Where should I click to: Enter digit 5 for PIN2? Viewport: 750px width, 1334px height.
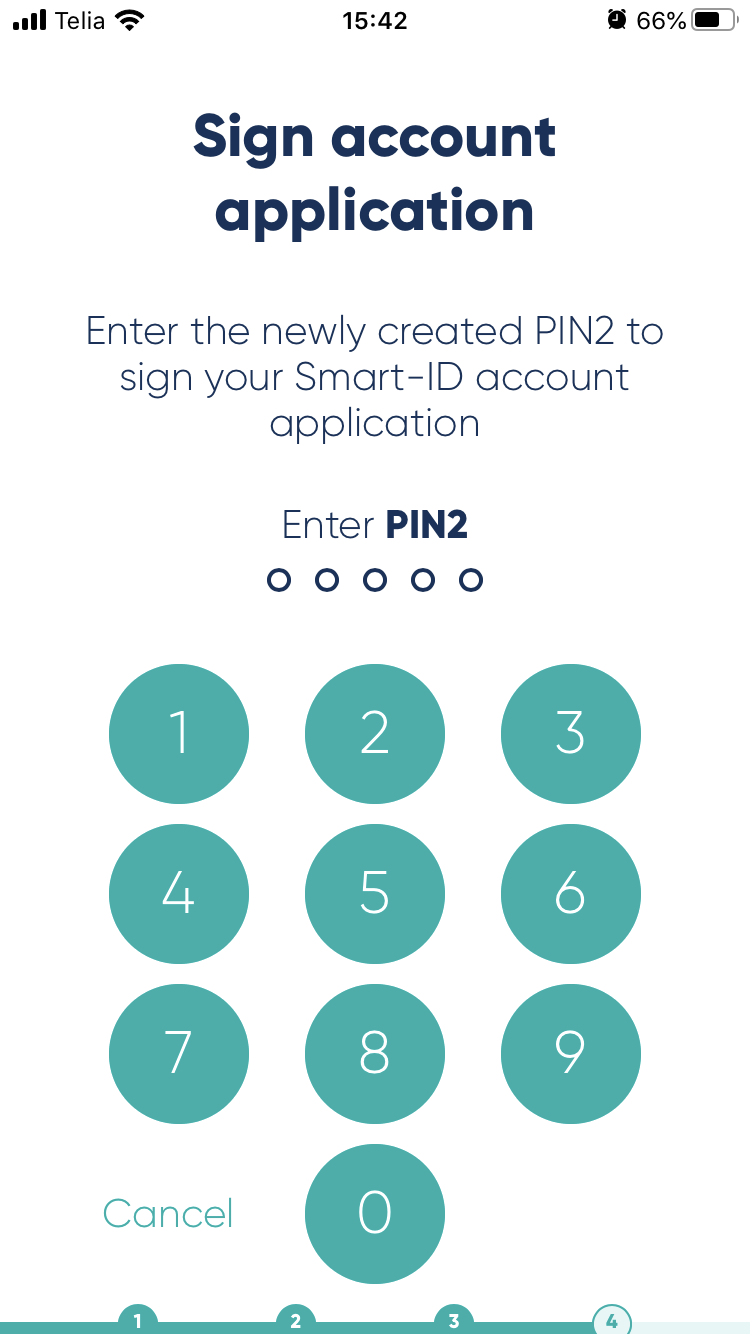[375, 894]
